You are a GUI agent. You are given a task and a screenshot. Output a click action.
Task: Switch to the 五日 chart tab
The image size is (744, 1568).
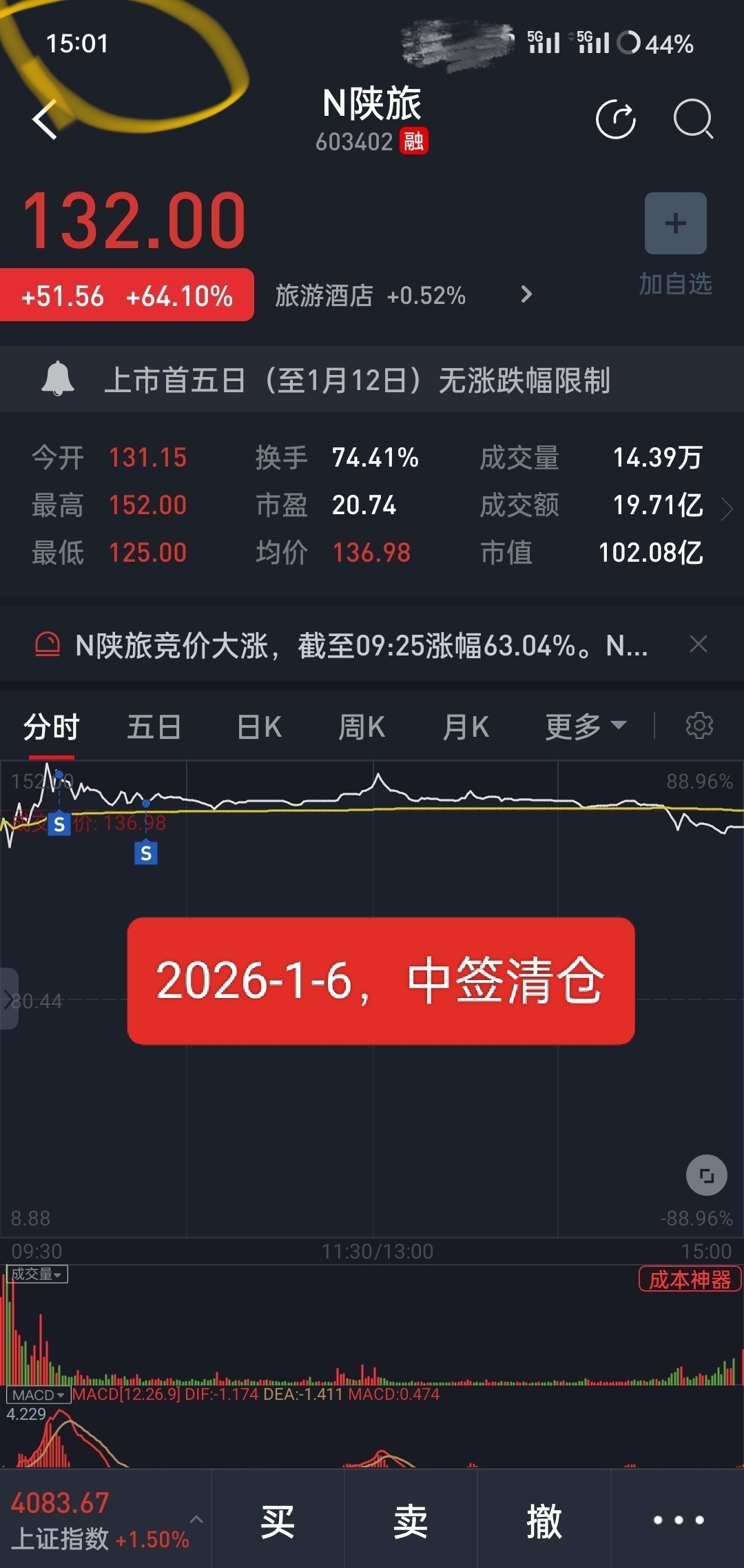point(154,727)
